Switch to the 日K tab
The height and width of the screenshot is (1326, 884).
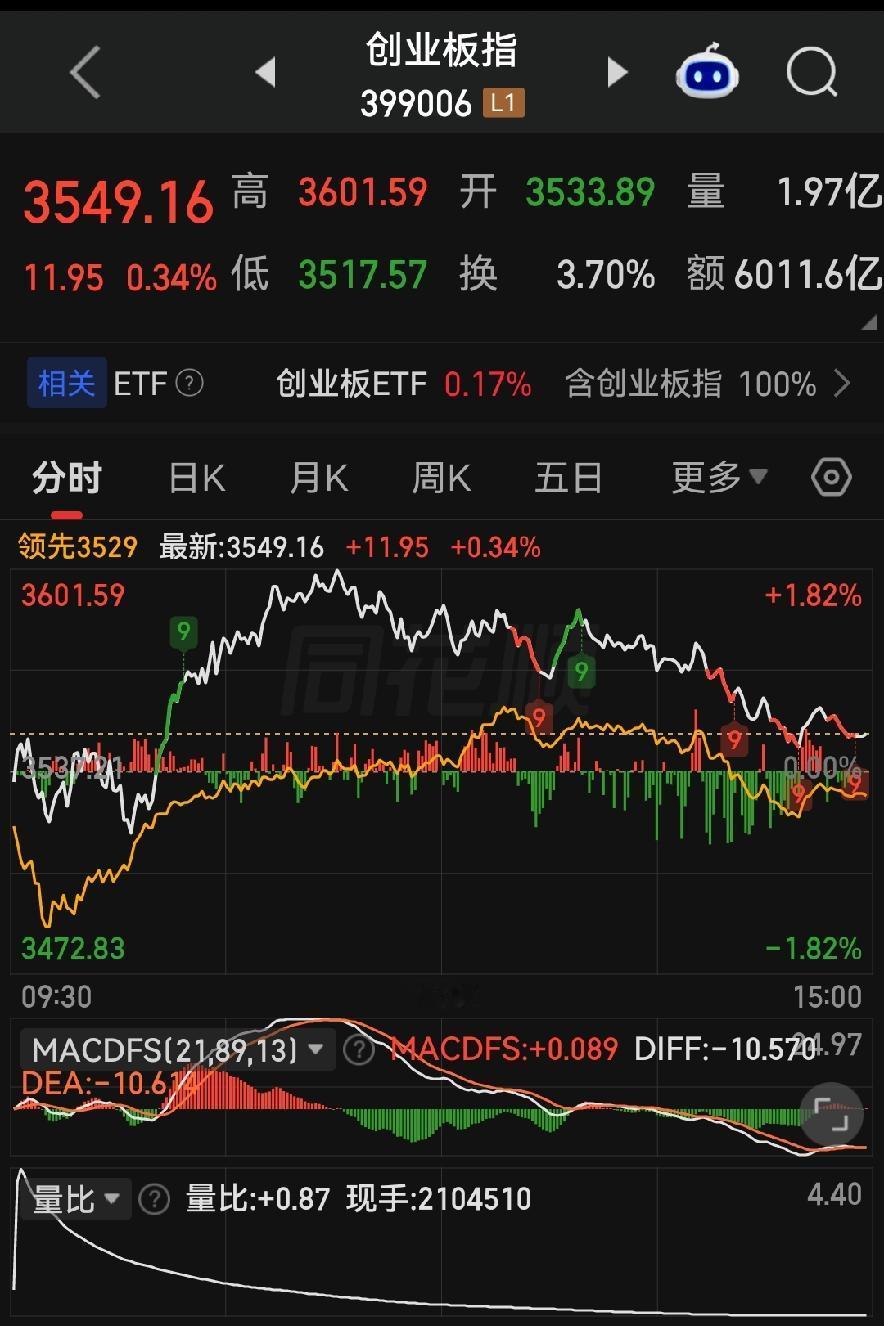pyautogui.click(x=196, y=478)
